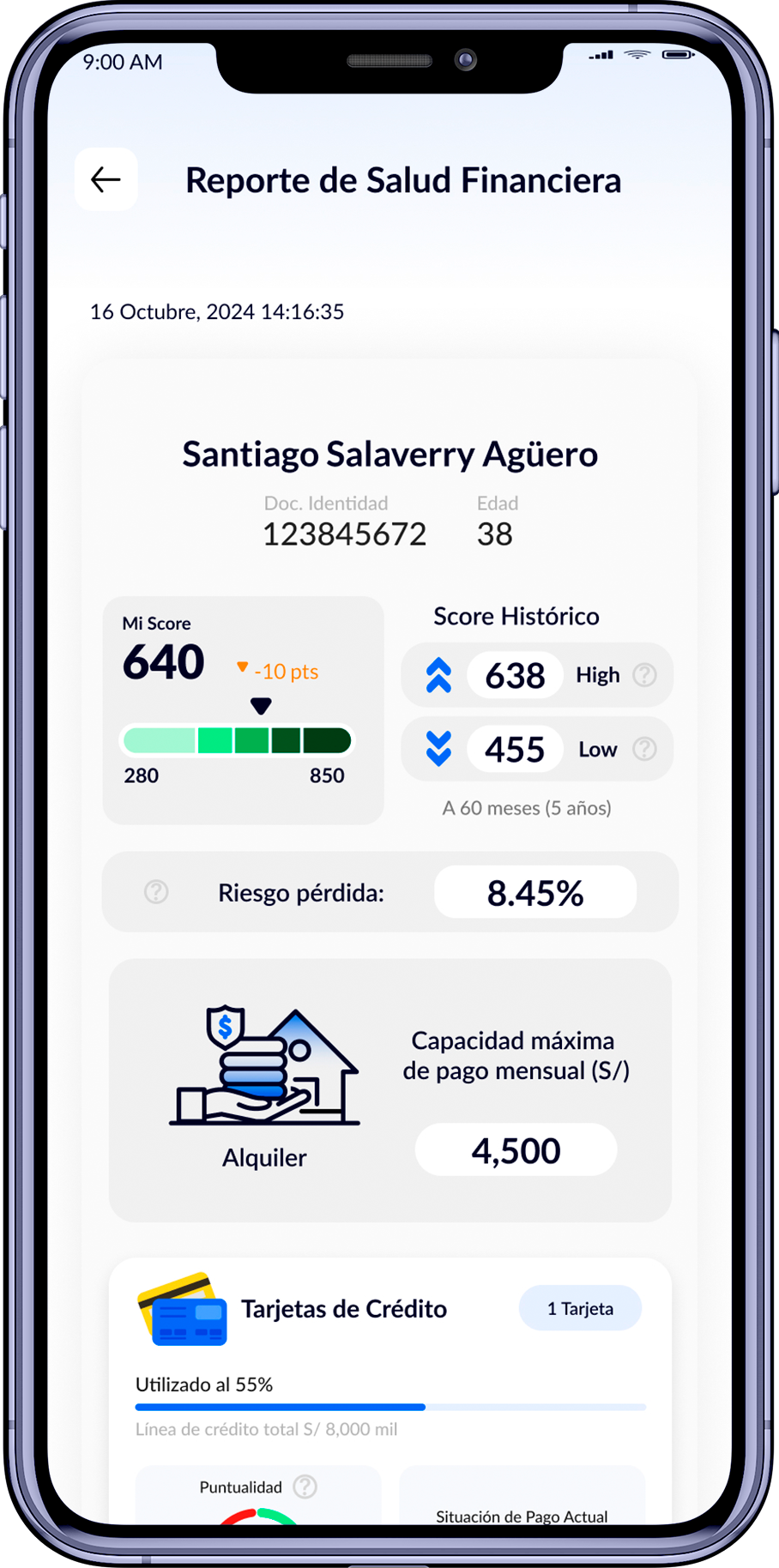Go back using the arrow button
Viewport: 779px width, 1568px height.
(106, 179)
